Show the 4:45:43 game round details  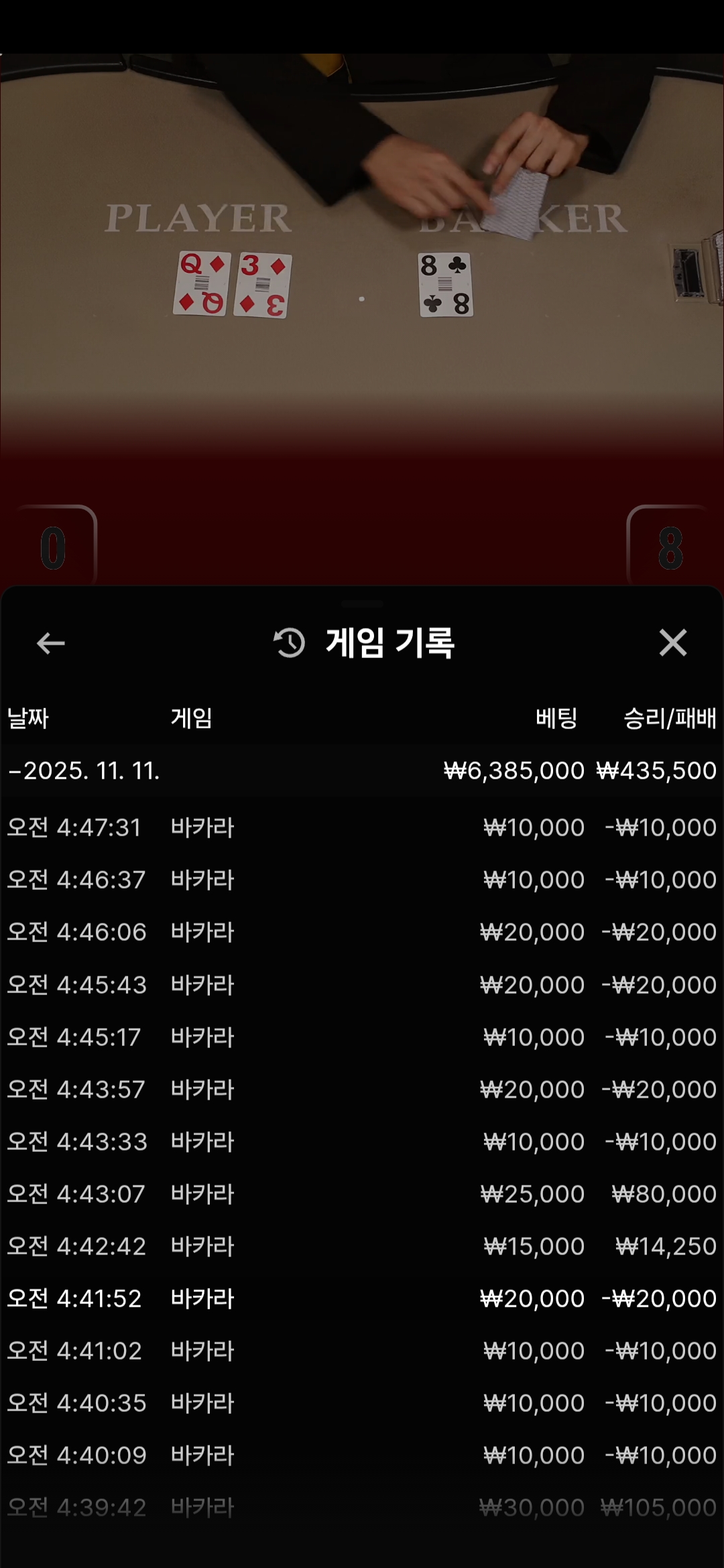pyautogui.click(x=362, y=985)
